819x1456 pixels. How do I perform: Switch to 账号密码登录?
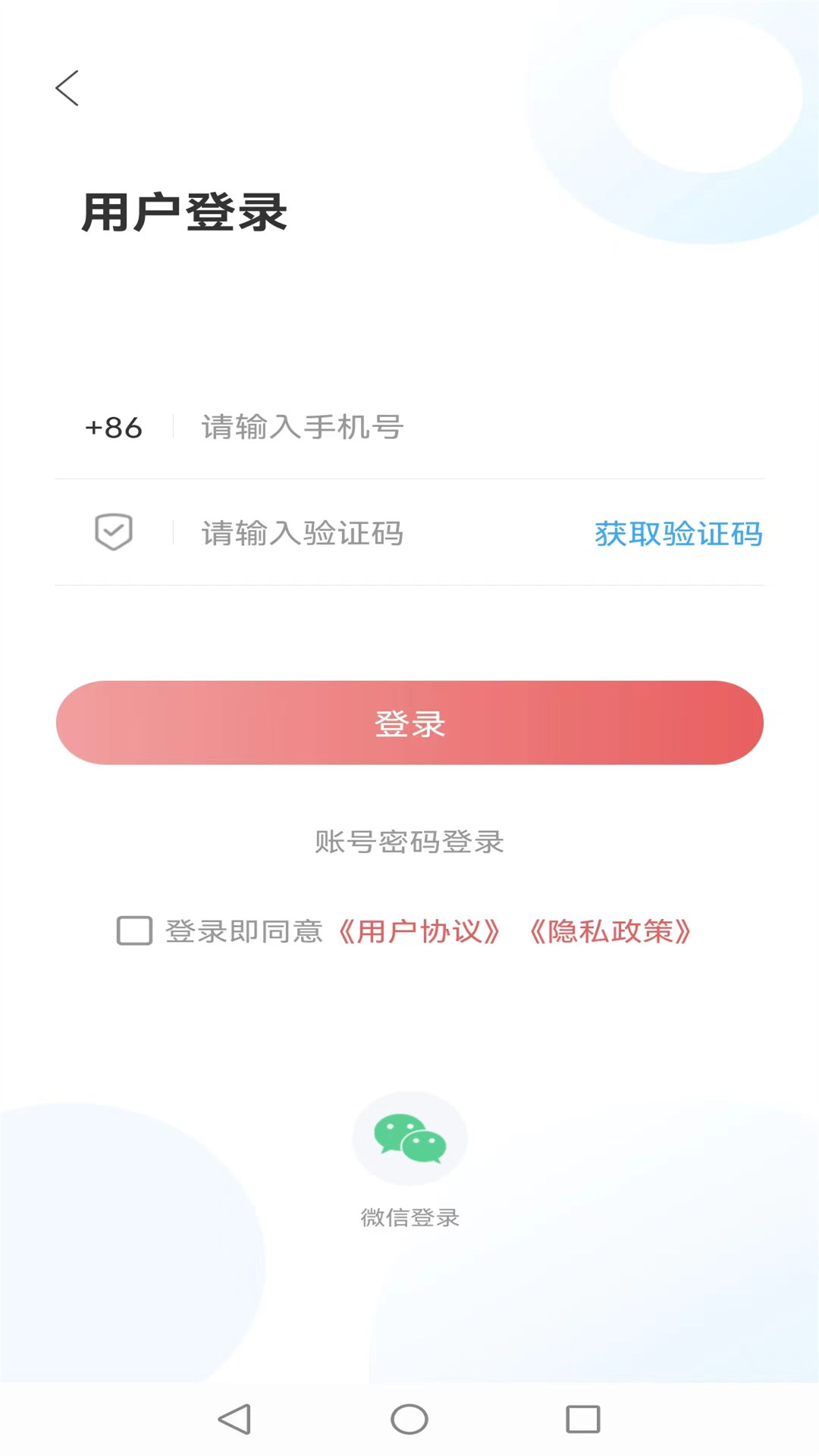coord(409,842)
